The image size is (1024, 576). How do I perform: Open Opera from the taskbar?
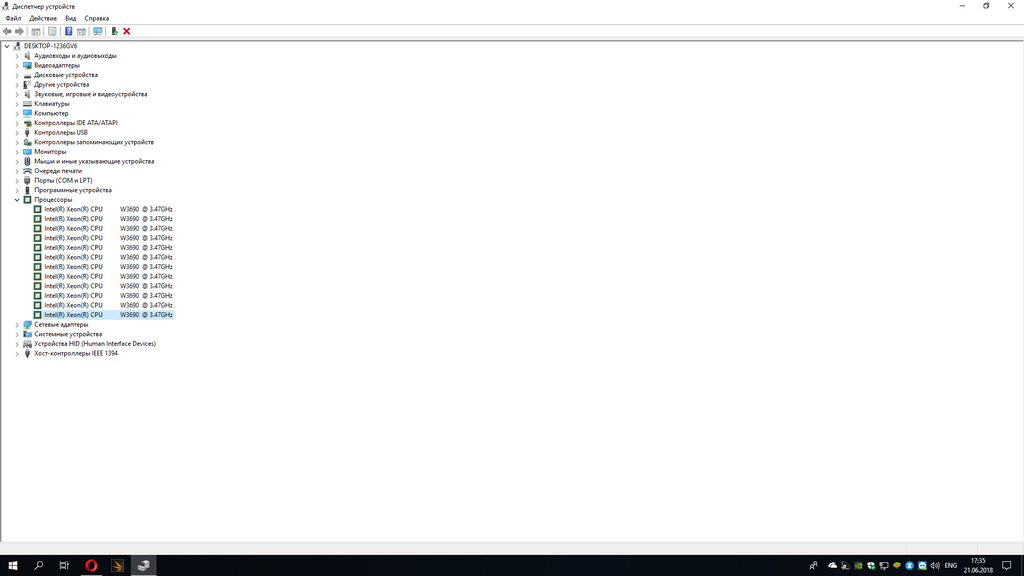click(91, 566)
